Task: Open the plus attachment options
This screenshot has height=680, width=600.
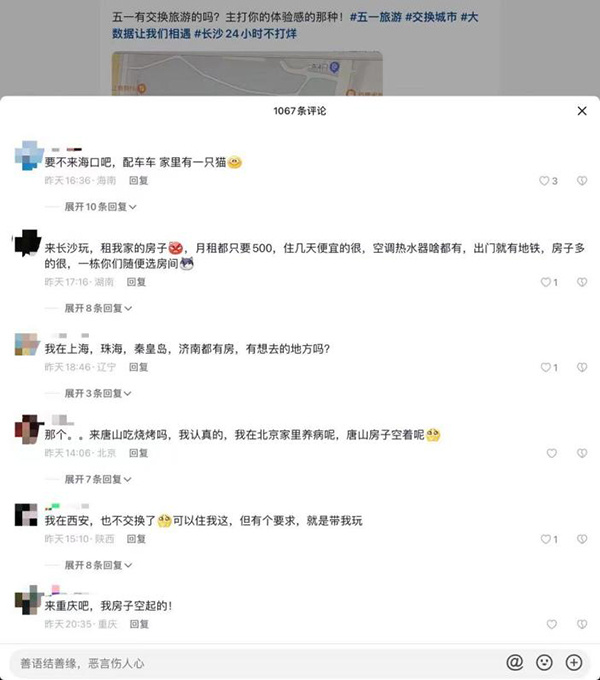Action: (x=574, y=662)
